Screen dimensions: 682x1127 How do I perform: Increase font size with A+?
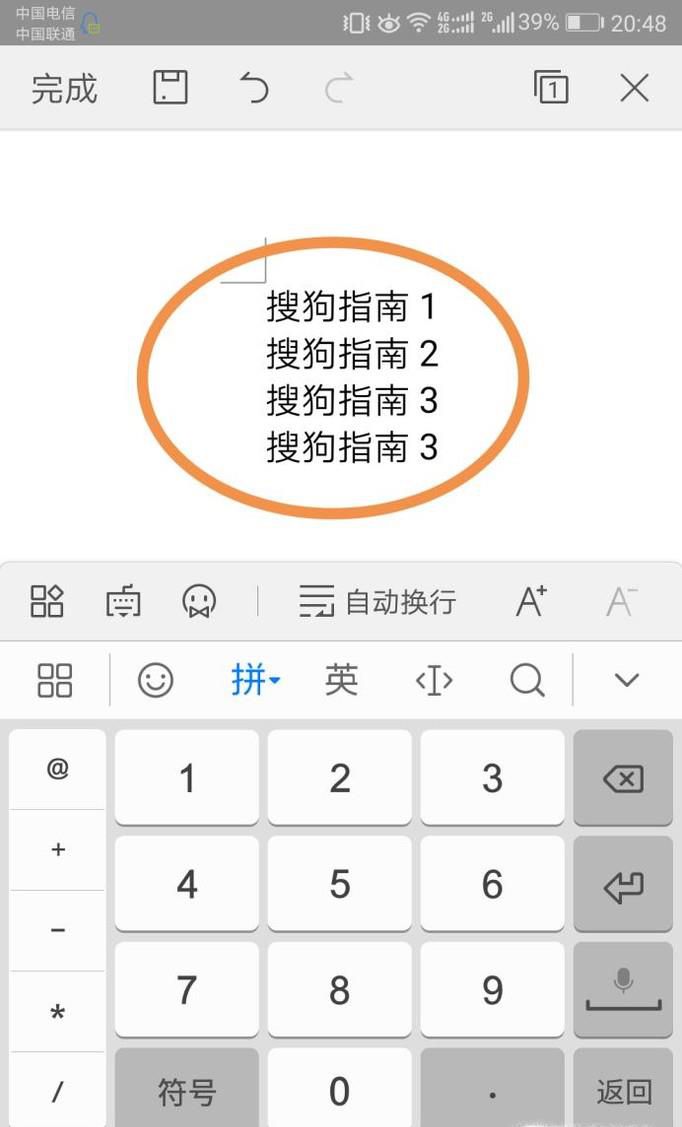[531, 601]
